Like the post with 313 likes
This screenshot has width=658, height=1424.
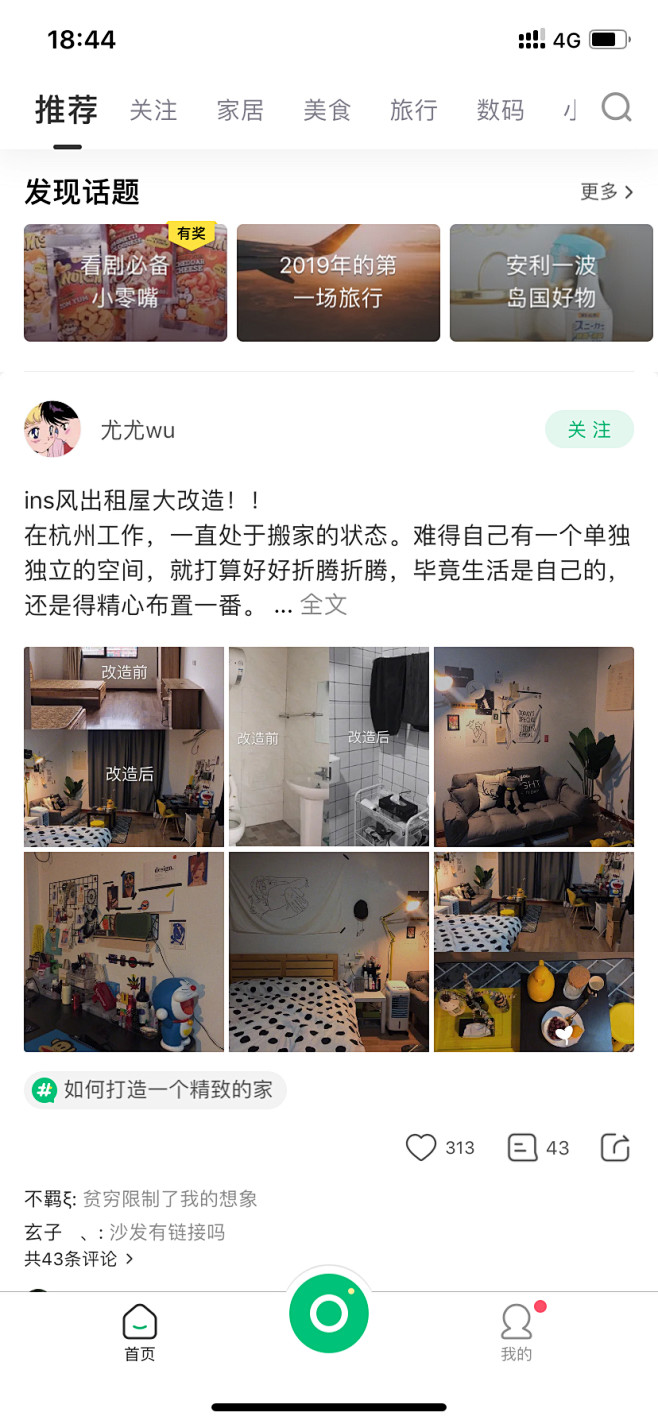[421, 1147]
